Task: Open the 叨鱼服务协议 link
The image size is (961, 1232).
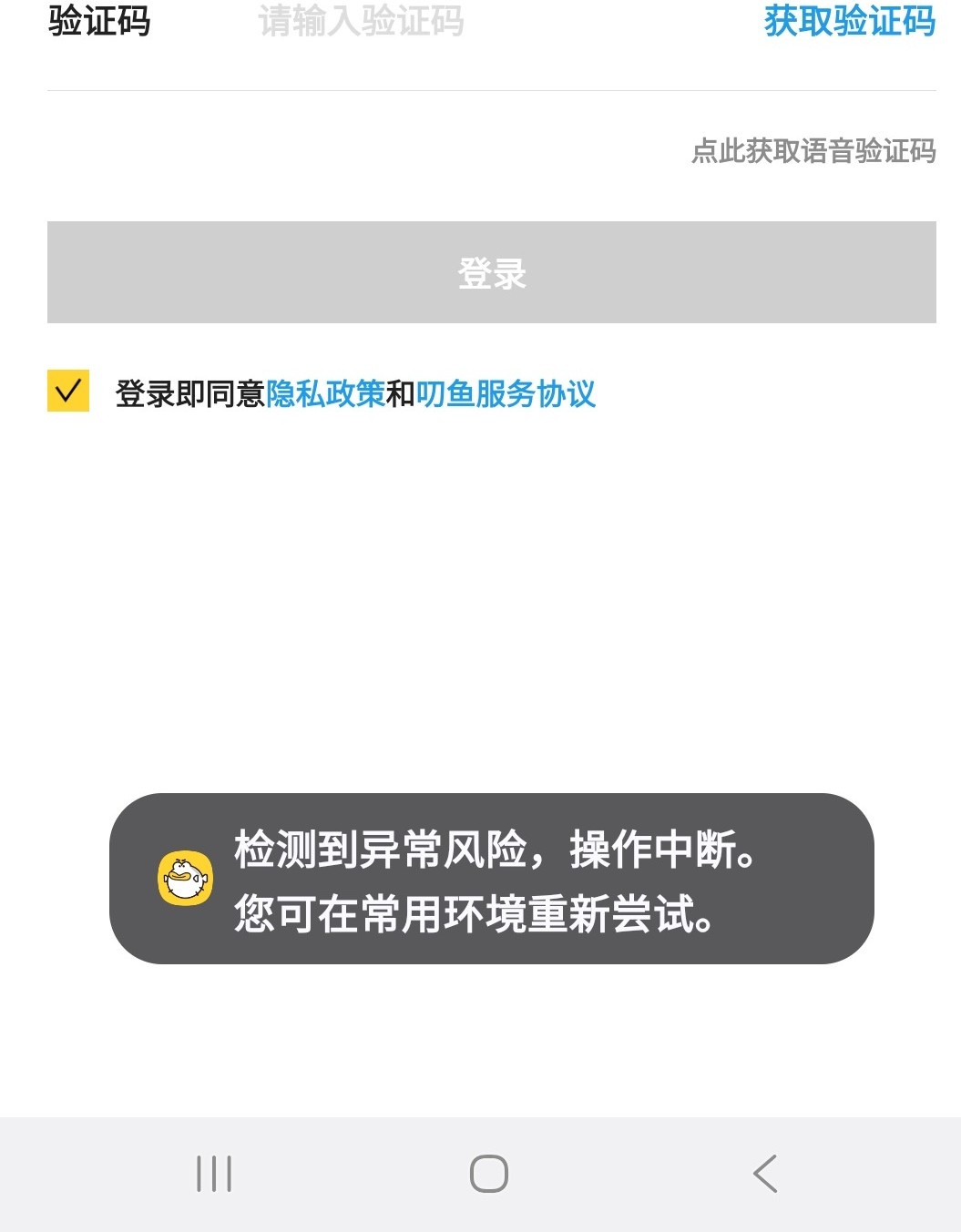Action: [x=506, y=394]
